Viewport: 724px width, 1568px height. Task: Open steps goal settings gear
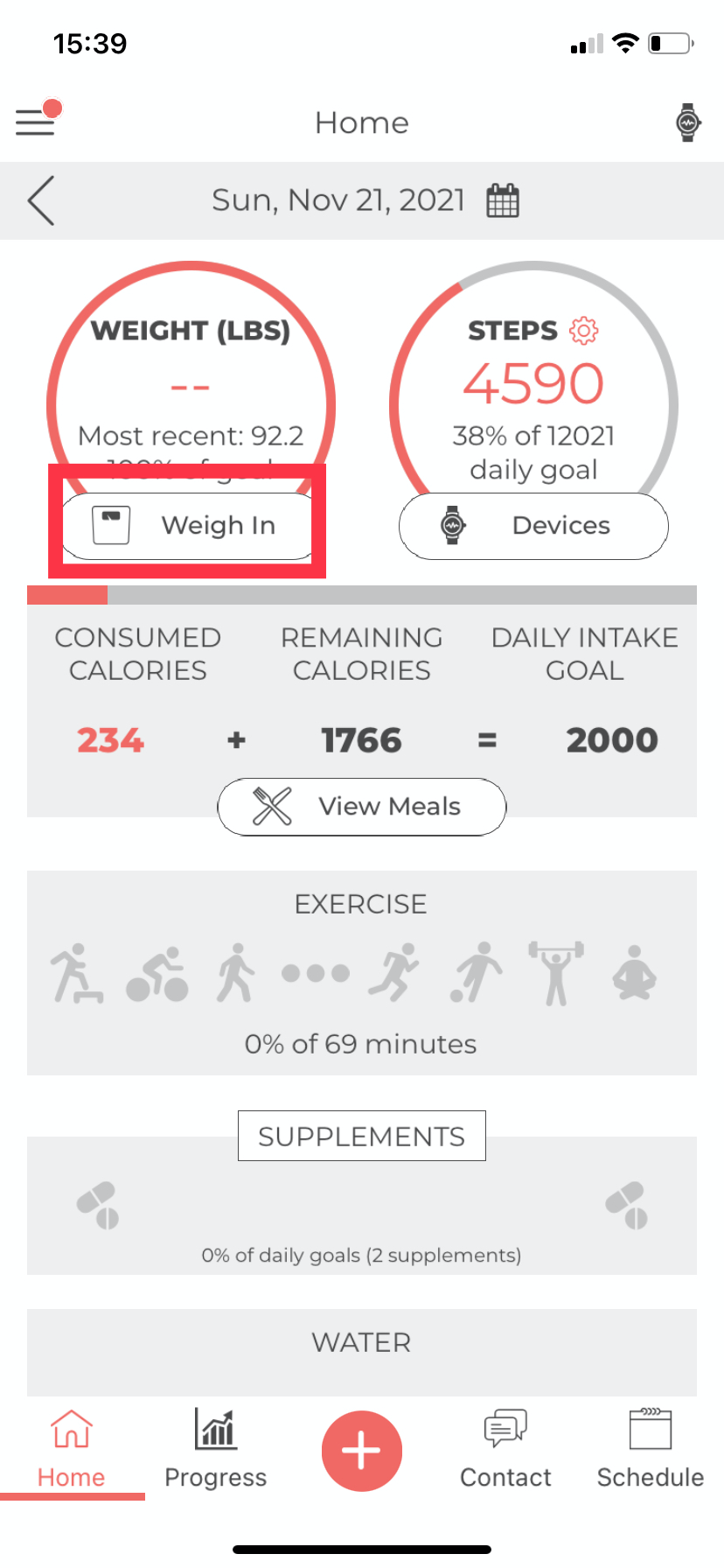point(583,331)
